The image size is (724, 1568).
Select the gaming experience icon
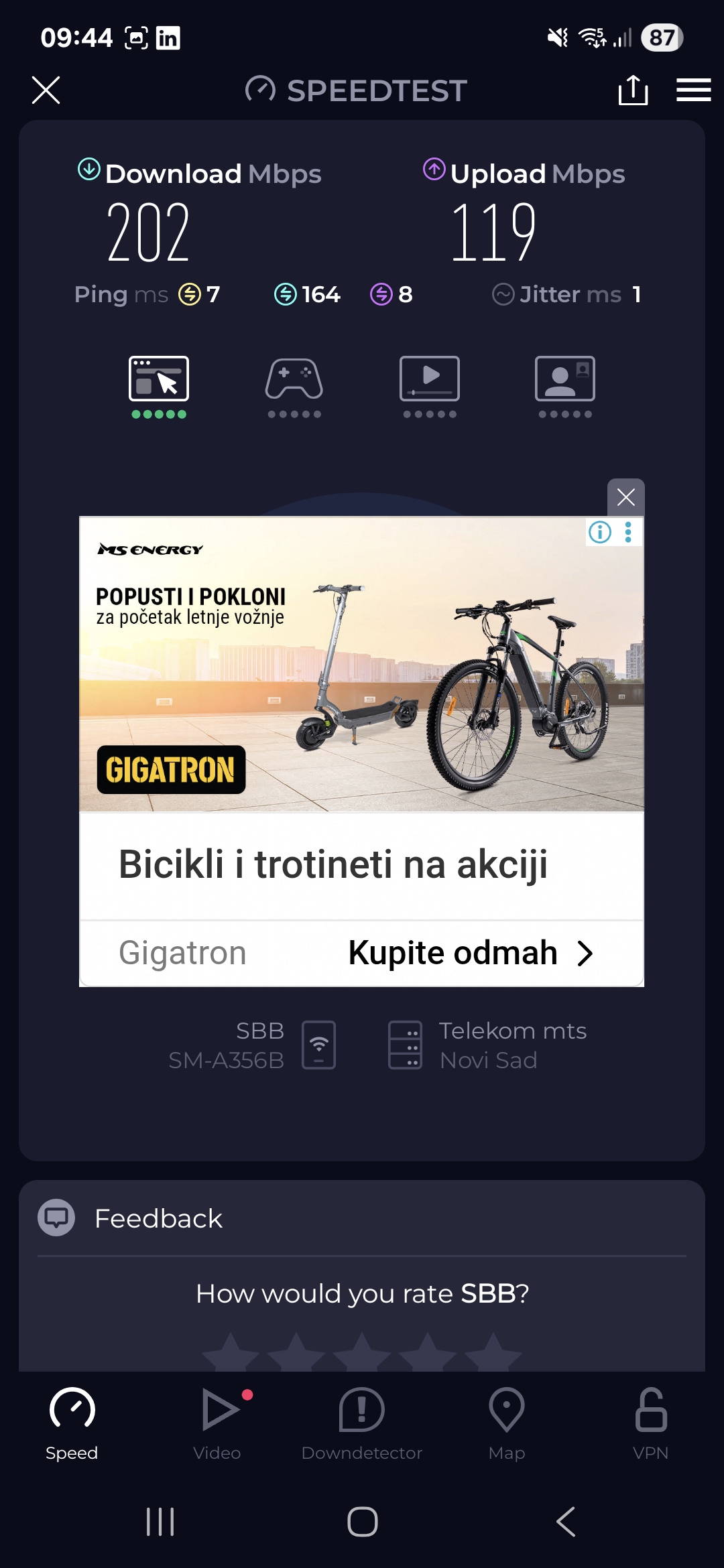point(294,379)
